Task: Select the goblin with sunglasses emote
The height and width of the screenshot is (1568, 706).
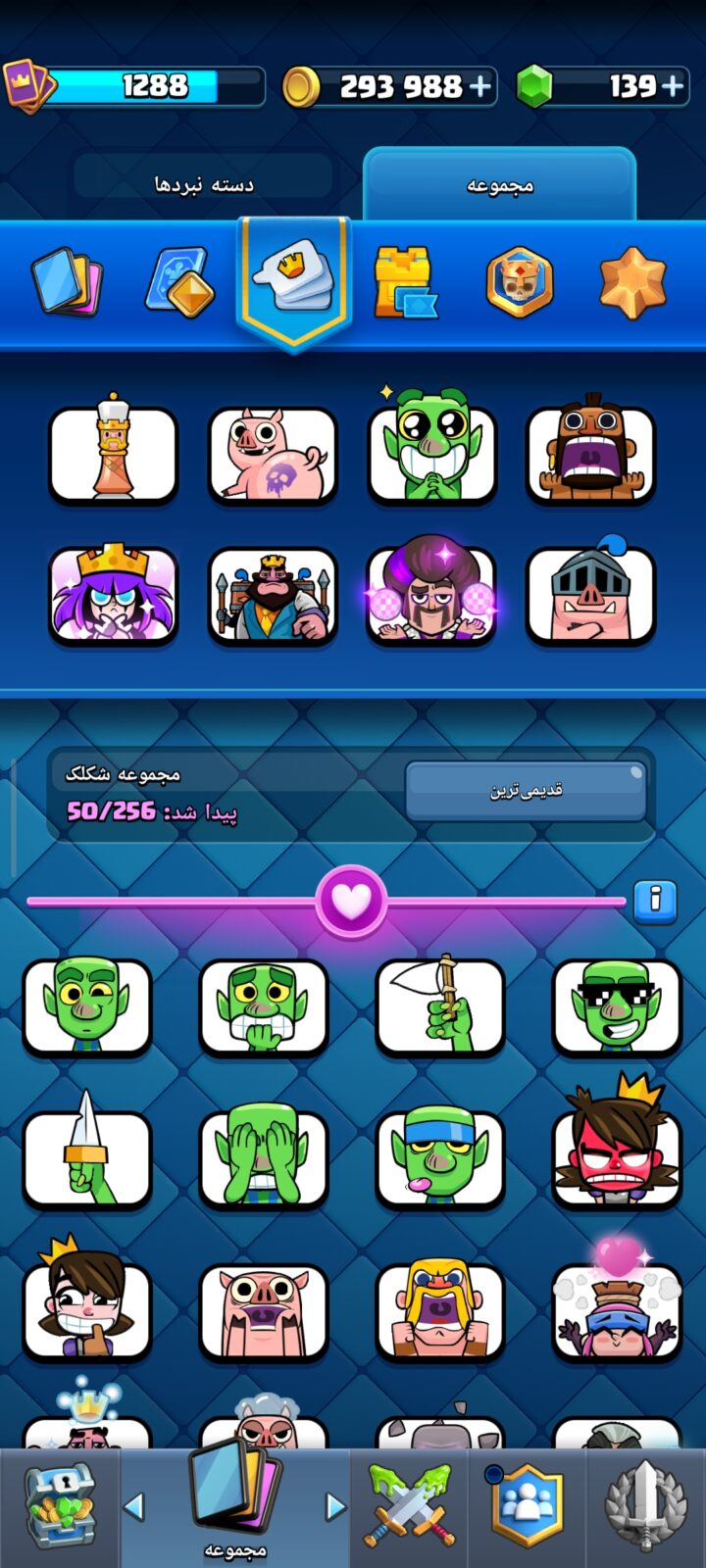Action: (616, 1006)
